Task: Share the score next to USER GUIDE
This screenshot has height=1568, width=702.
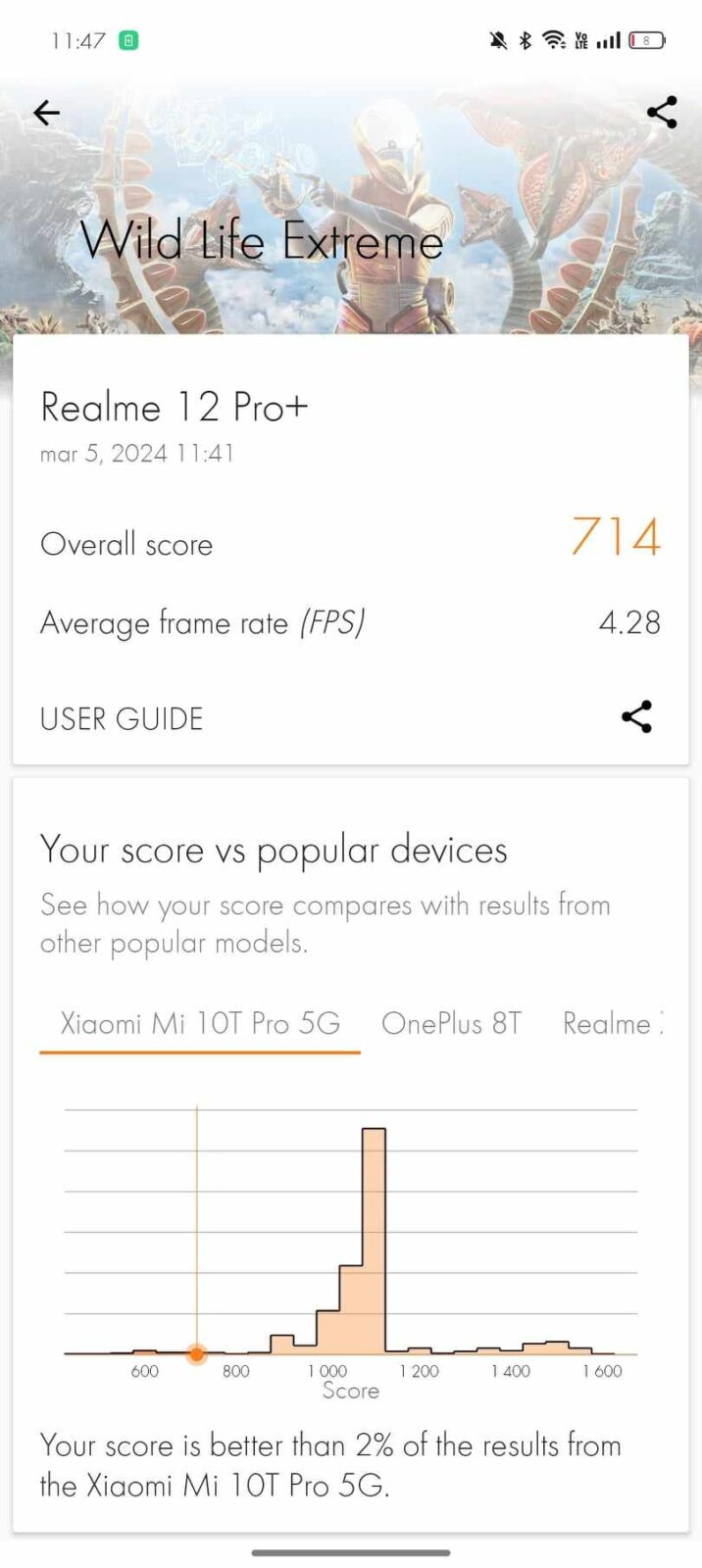Action: (x=636, y=717)
